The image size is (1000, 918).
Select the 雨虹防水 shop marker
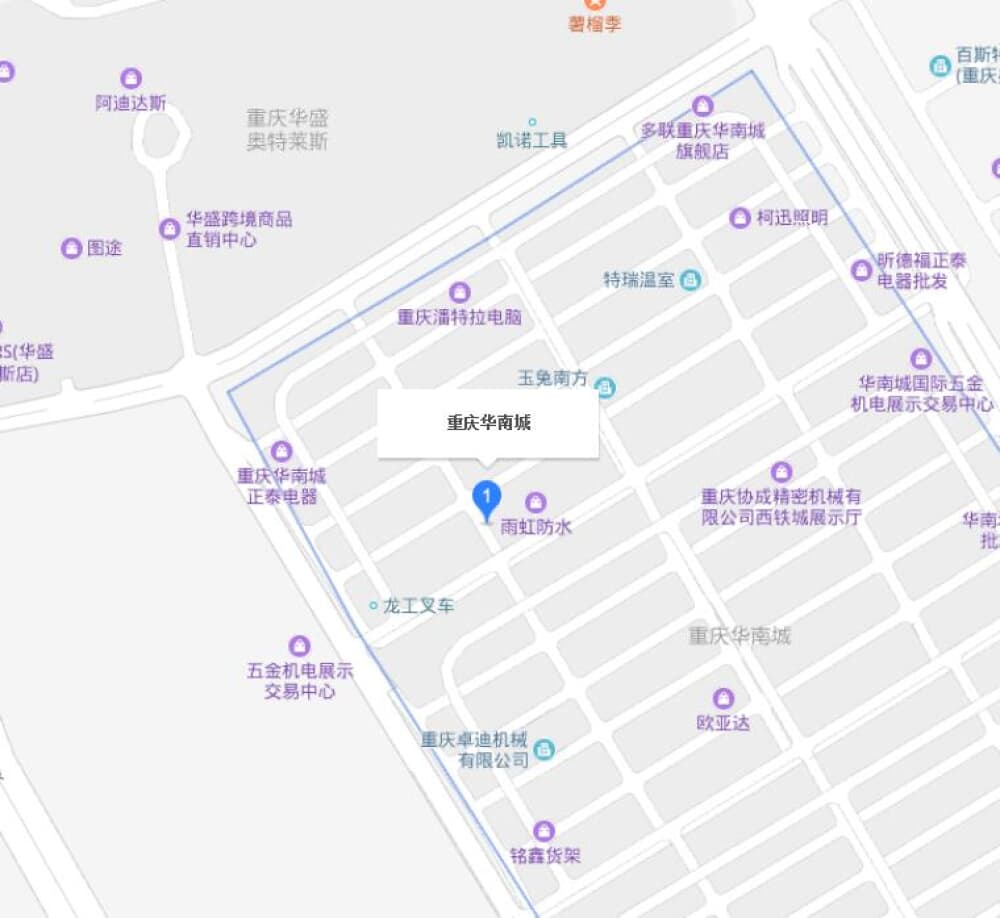pyautogui.click(x=536, y=503)
